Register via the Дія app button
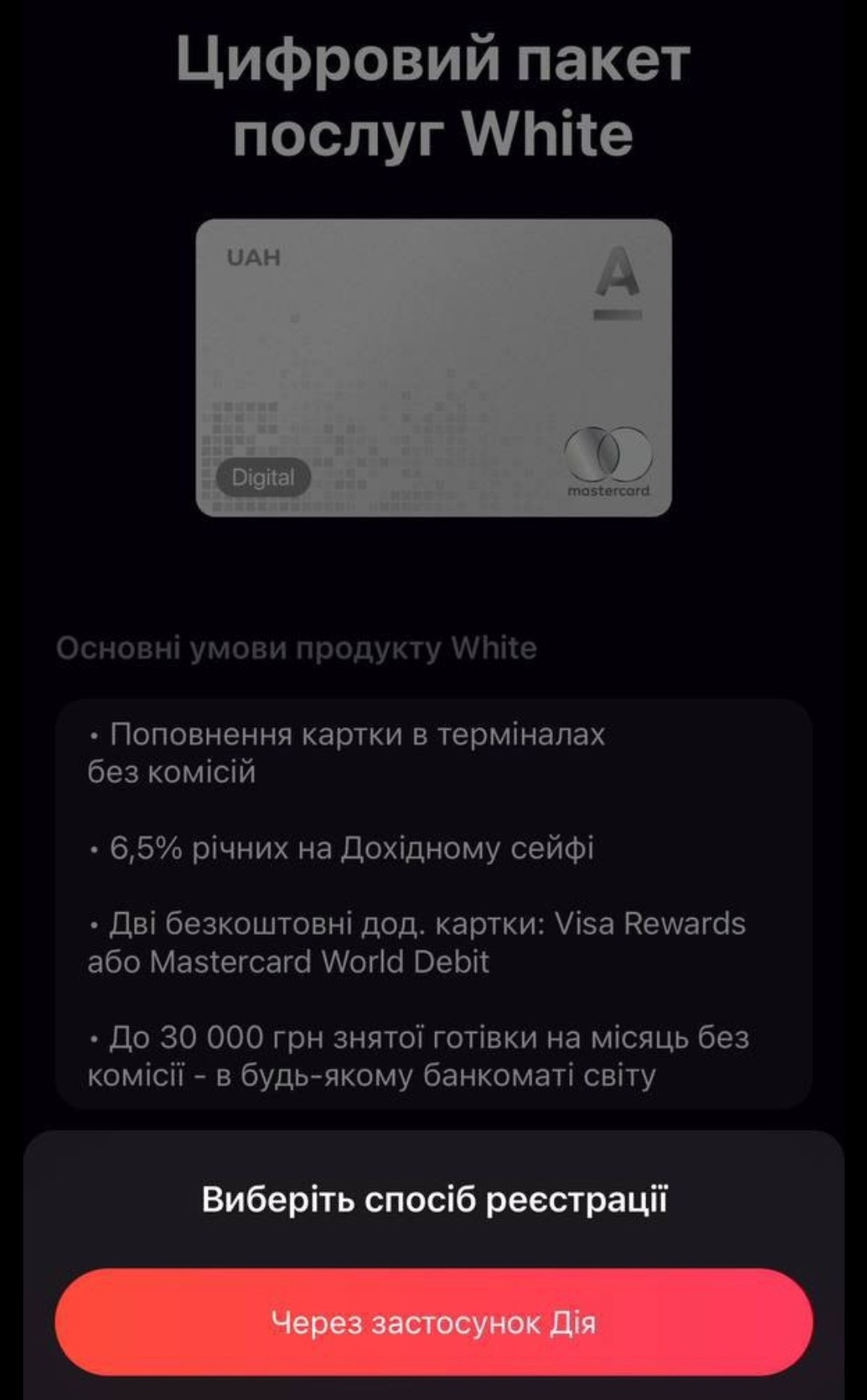 [433, 1322]
